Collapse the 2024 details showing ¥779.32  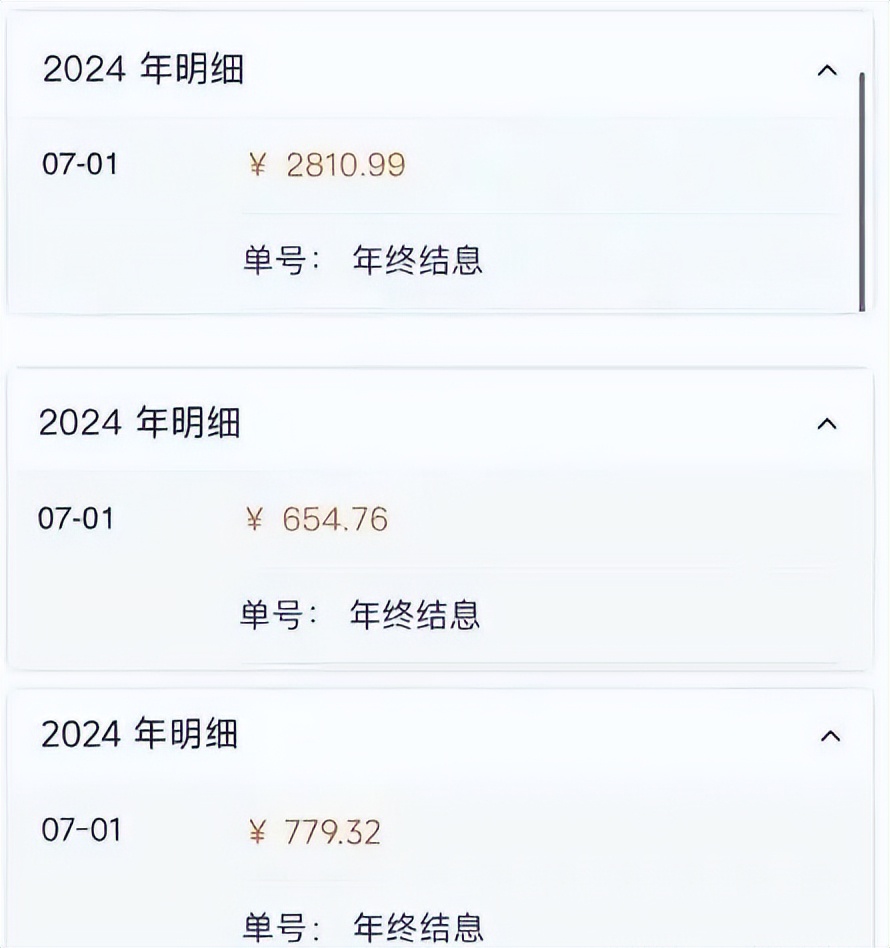coord(829,736)
